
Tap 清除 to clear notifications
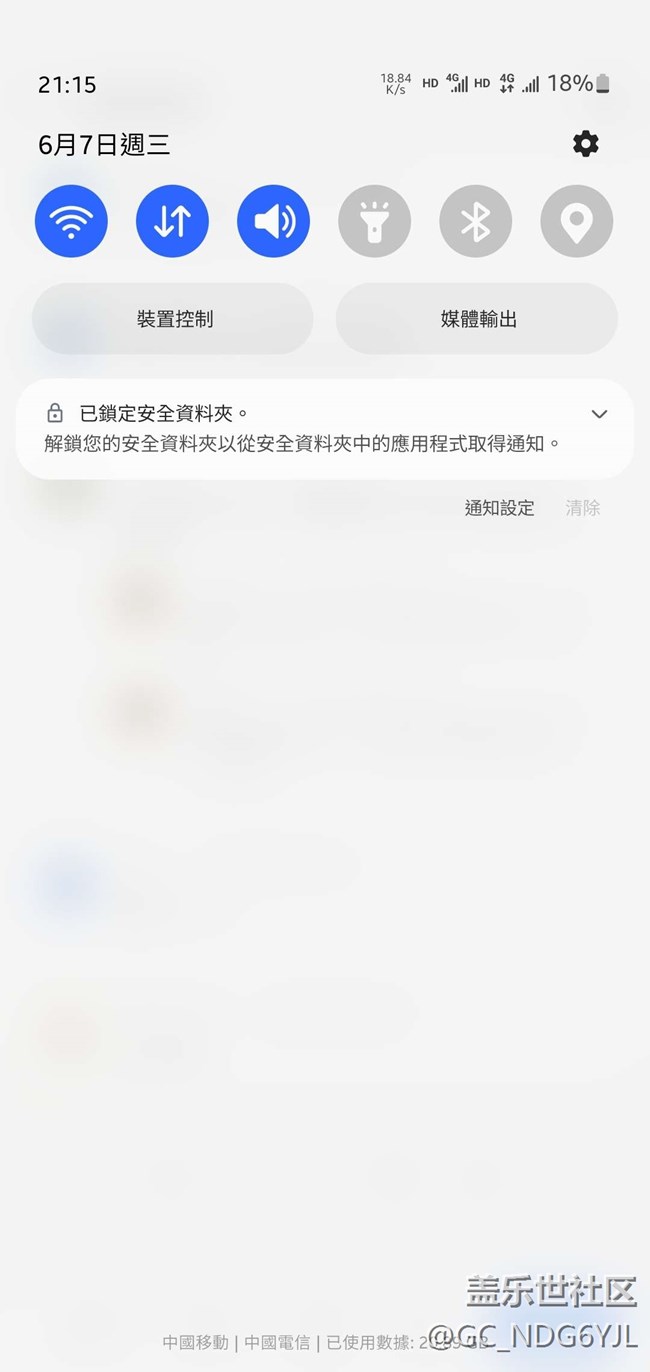pyautogui.click(x=583, y=508)
